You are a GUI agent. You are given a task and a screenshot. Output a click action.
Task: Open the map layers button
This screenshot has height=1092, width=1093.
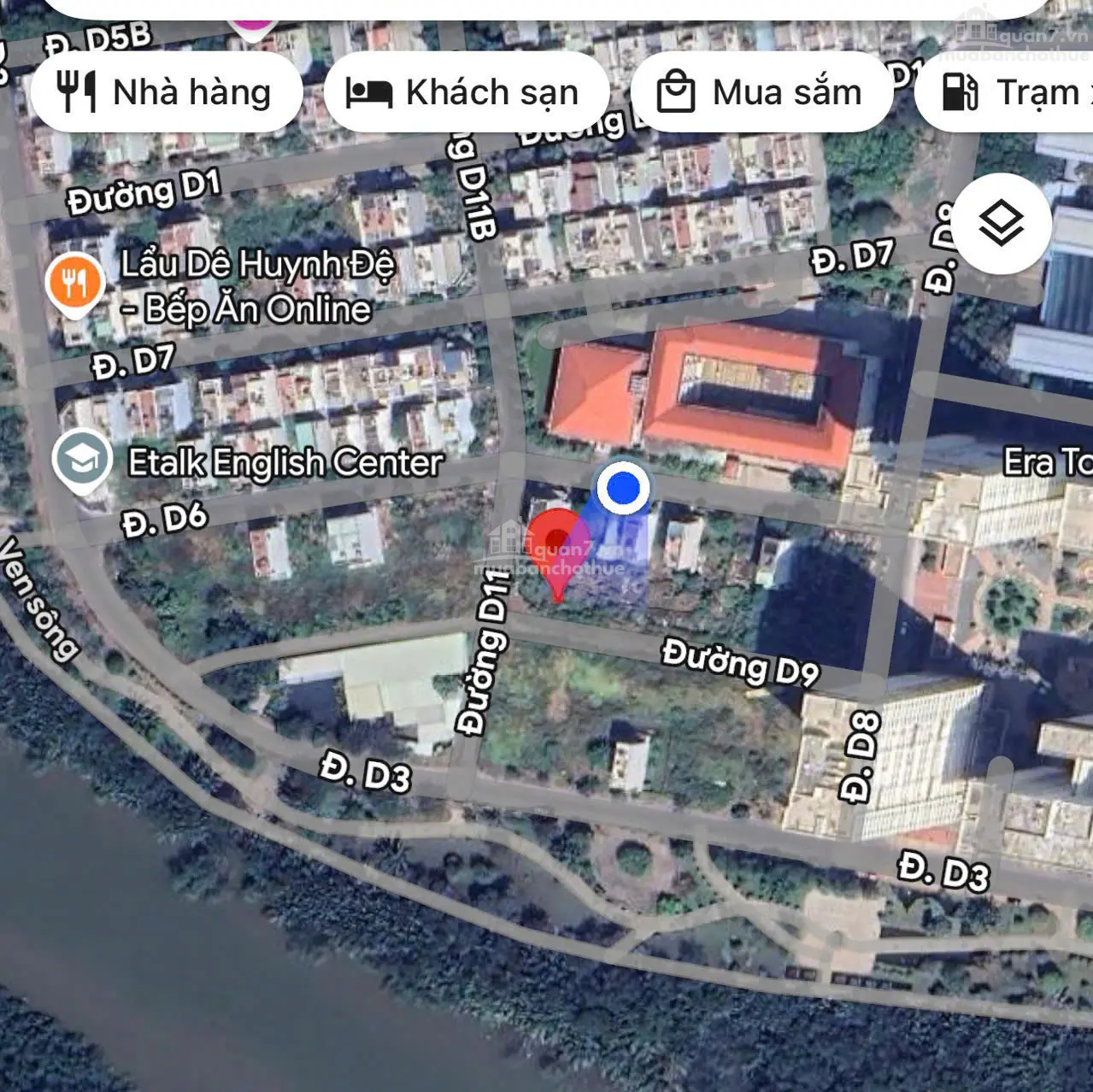[1001, 224]
